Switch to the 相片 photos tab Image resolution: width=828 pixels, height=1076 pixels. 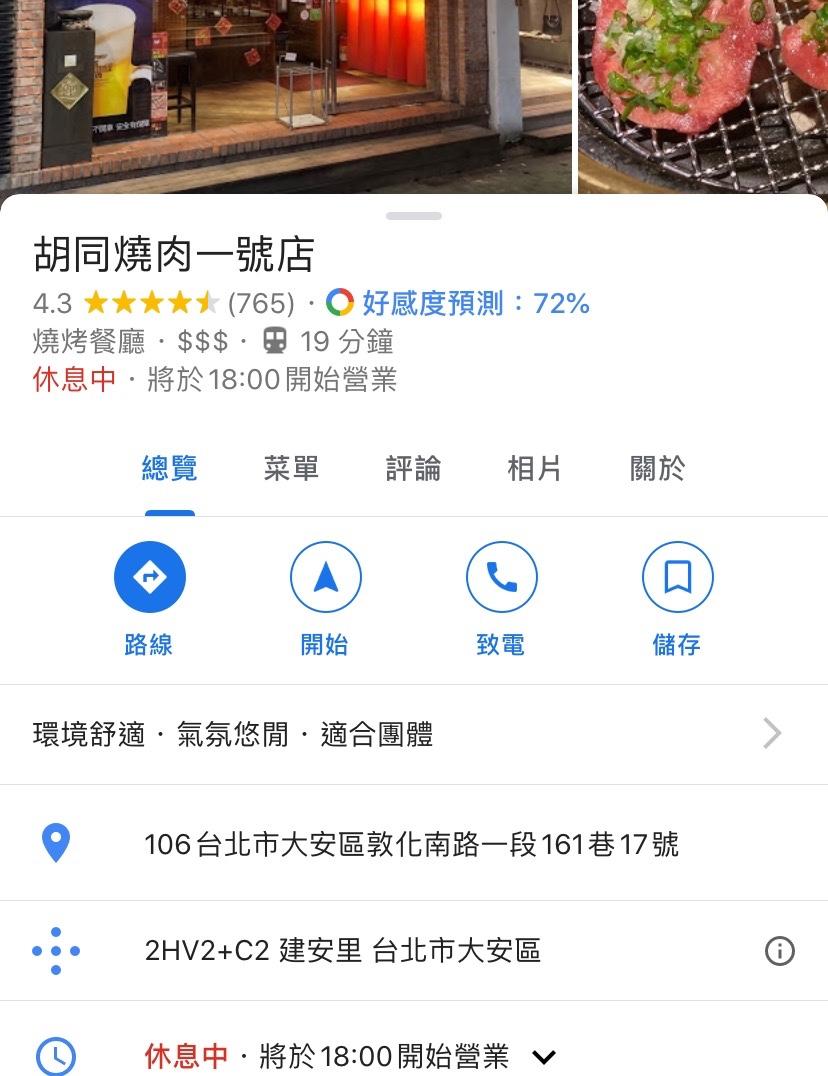click(534, 468)
